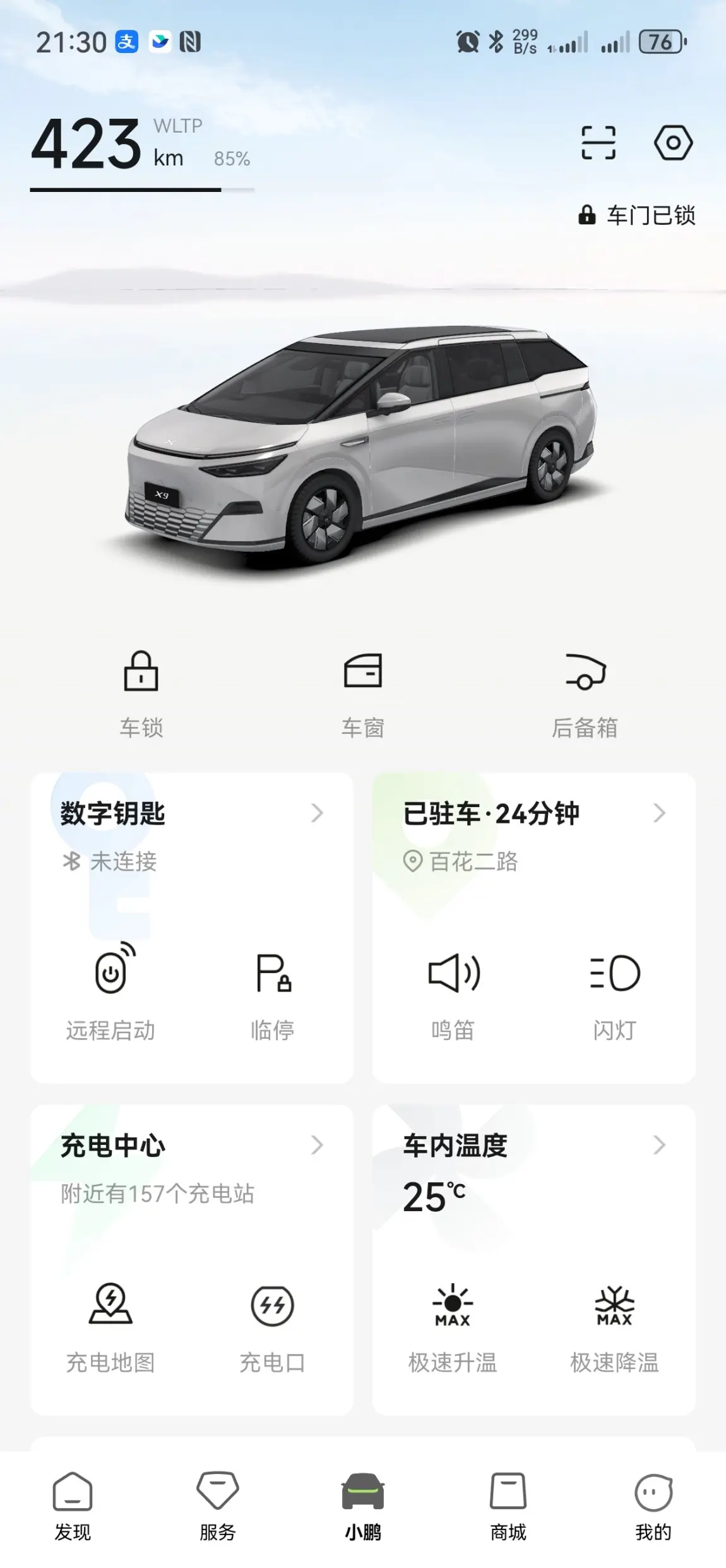Image resolution: width=726 pixels, height=1568 pixels.
Task: Open the 充电口 charging port
Action: (273, 1326)
